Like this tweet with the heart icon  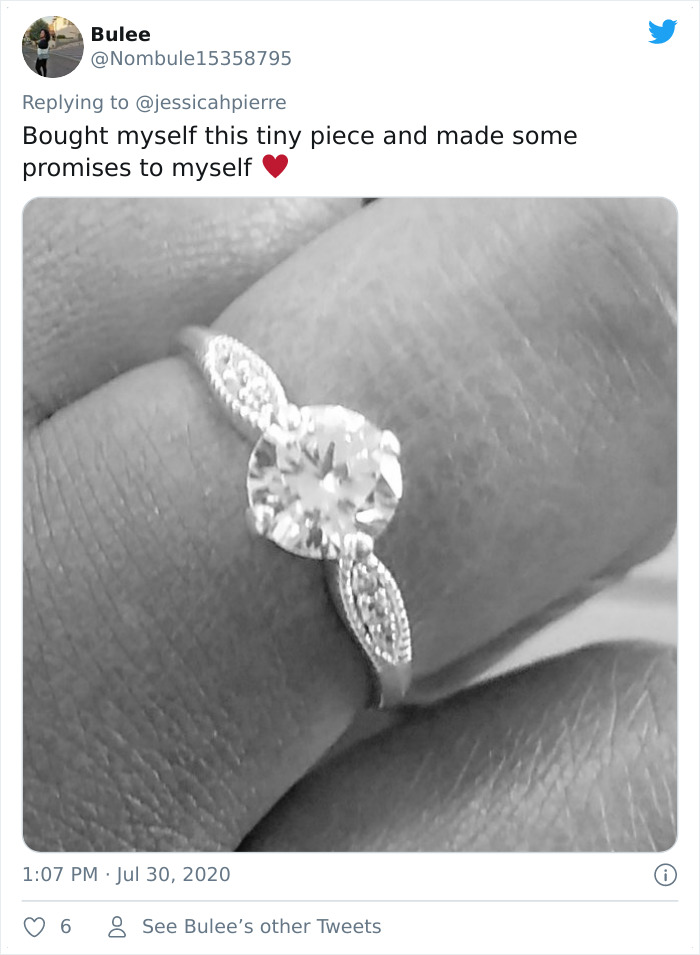coord(35,927)
